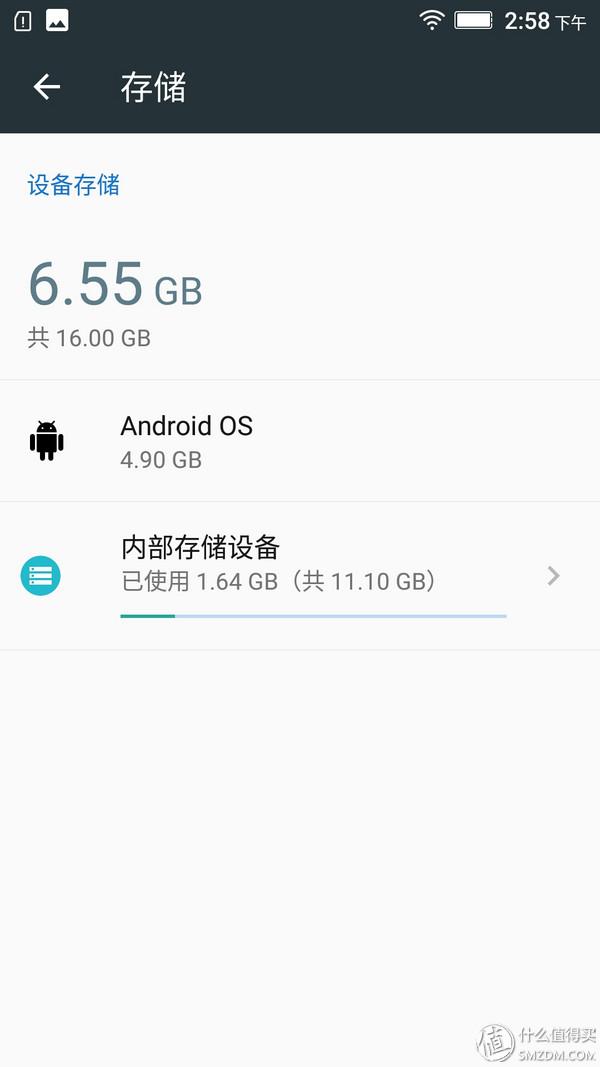Viewport: 600px width, 1067px height.
Task: Open the 内部存储设备 row
Action: pos(300,575)
